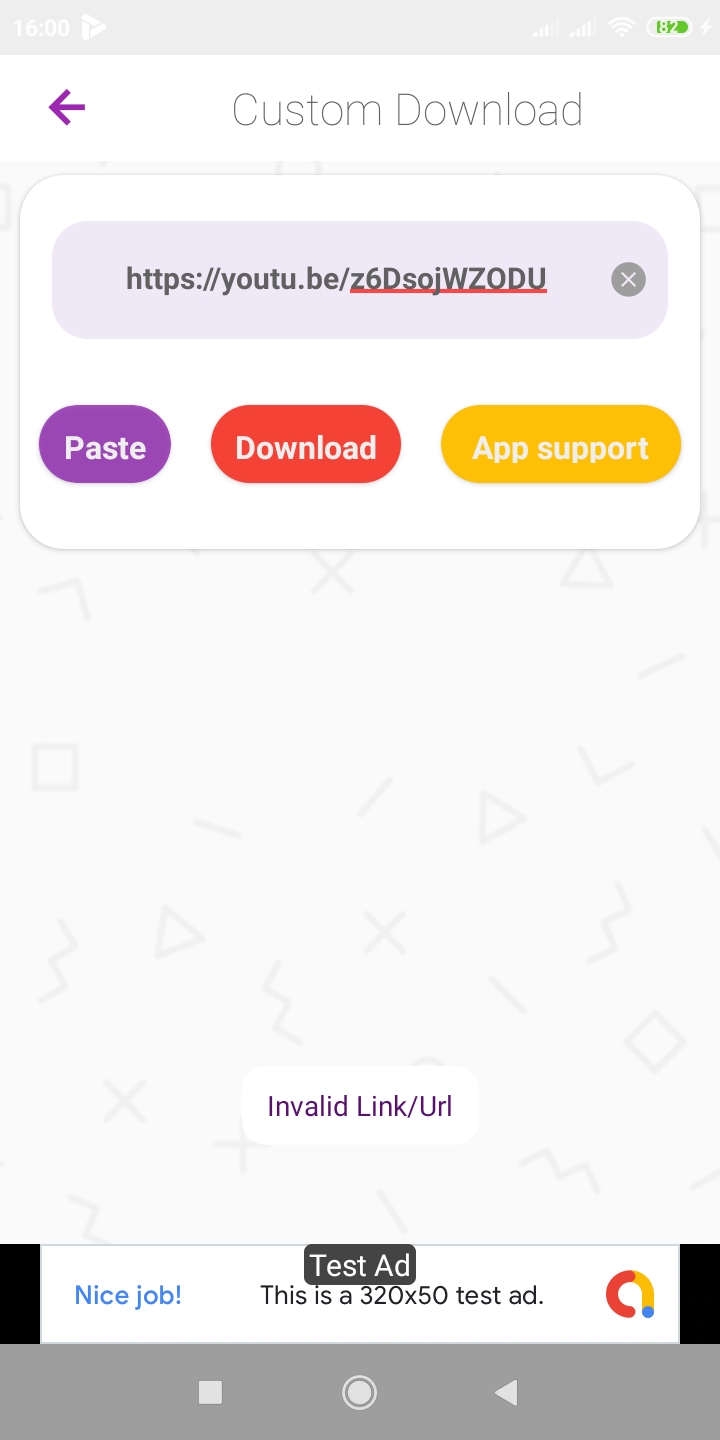Open the test ad banner
Screen dimensions: 720x1440
tap(360, 1294)
